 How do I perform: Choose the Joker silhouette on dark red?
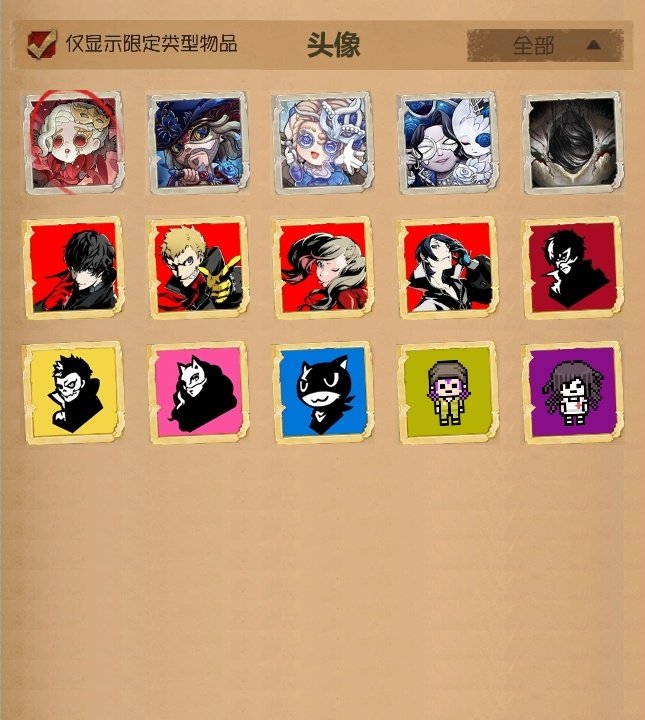(x=572, y=267)
